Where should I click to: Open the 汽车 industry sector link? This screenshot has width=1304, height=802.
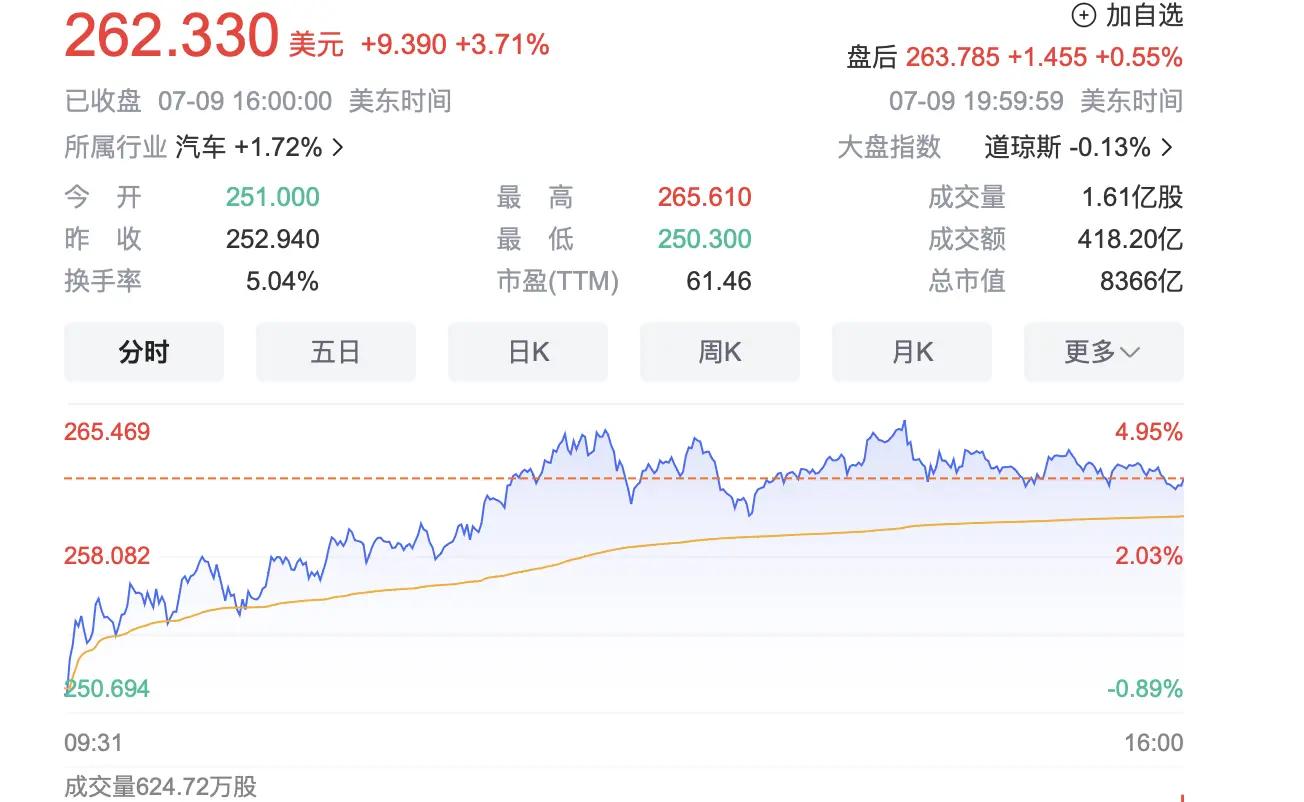[258, 148]
